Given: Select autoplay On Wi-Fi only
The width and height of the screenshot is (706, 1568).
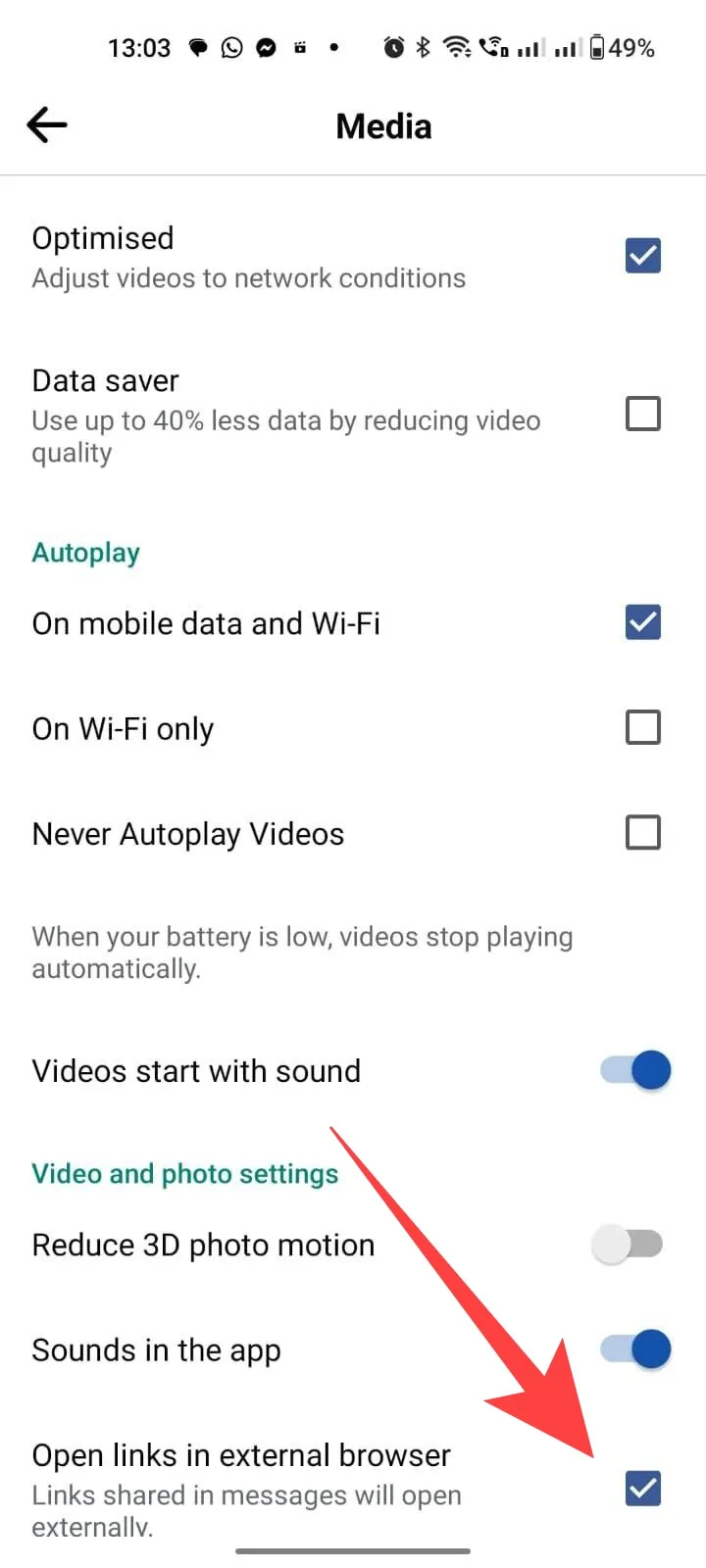Looking at the screenshot, I should point(643,727).
